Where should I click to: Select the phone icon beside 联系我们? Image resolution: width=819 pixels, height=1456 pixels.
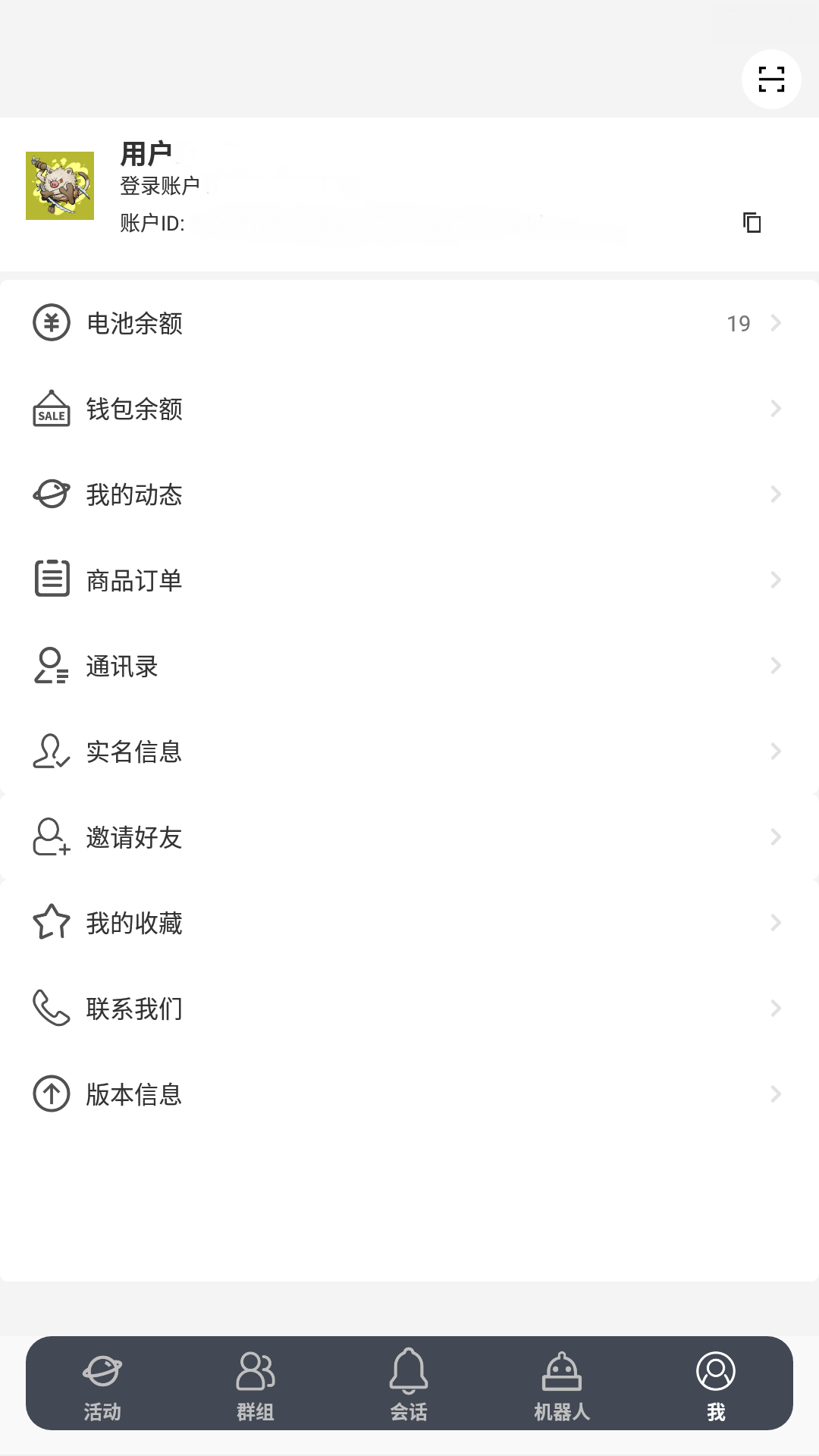pos(50,1008)
